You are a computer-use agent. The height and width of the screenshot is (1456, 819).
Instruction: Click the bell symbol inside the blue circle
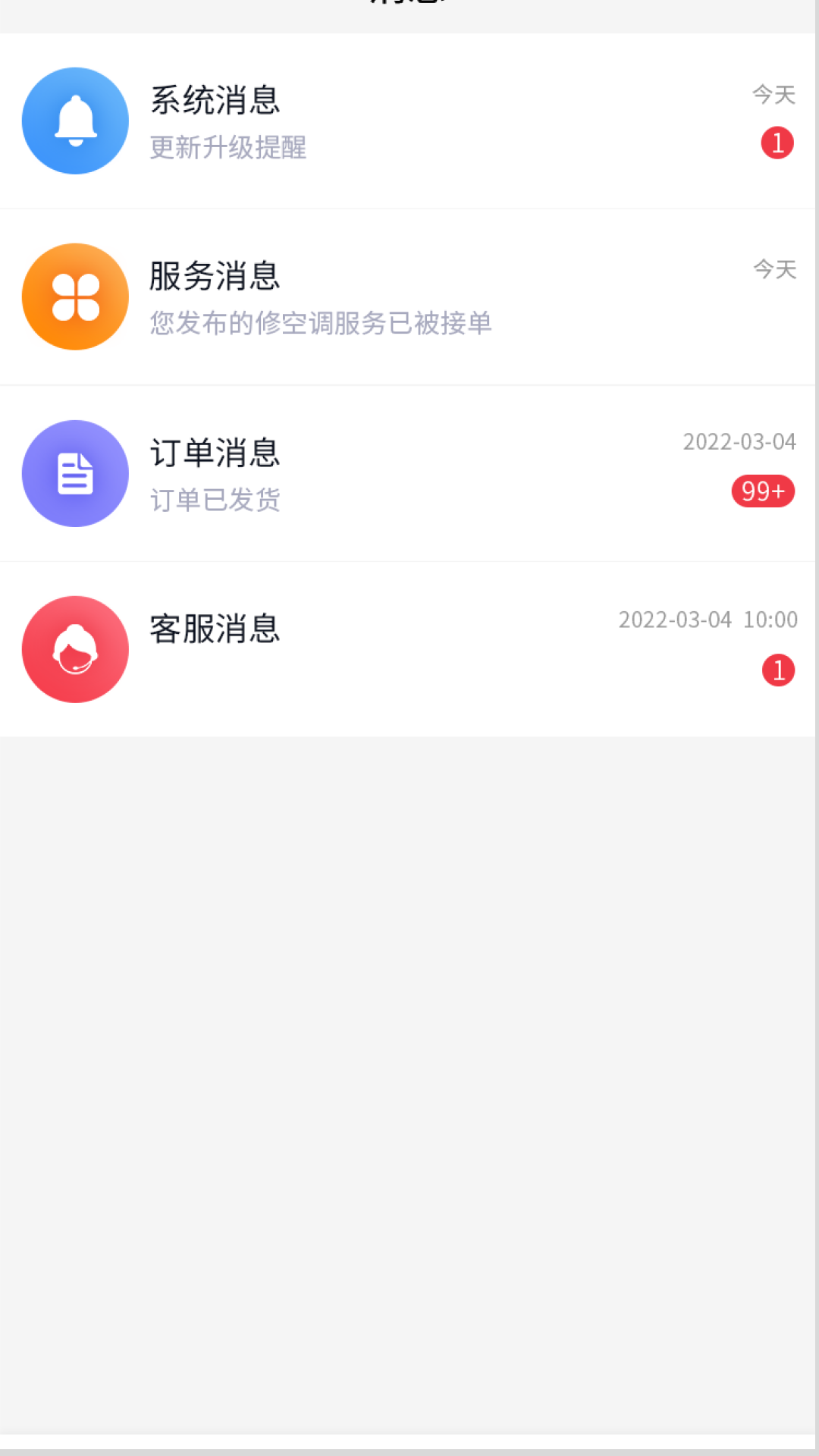click(x=74, y=121)
